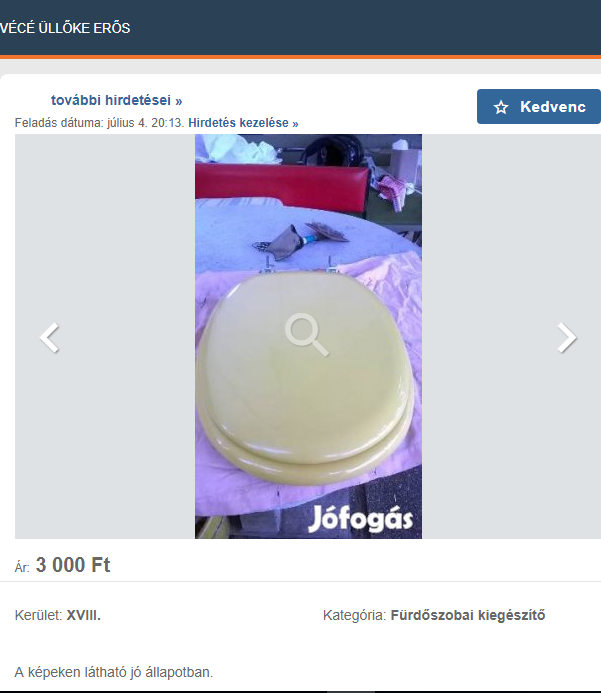
Task: Add this listing to Kedvenc favorites
Action: 539,107
